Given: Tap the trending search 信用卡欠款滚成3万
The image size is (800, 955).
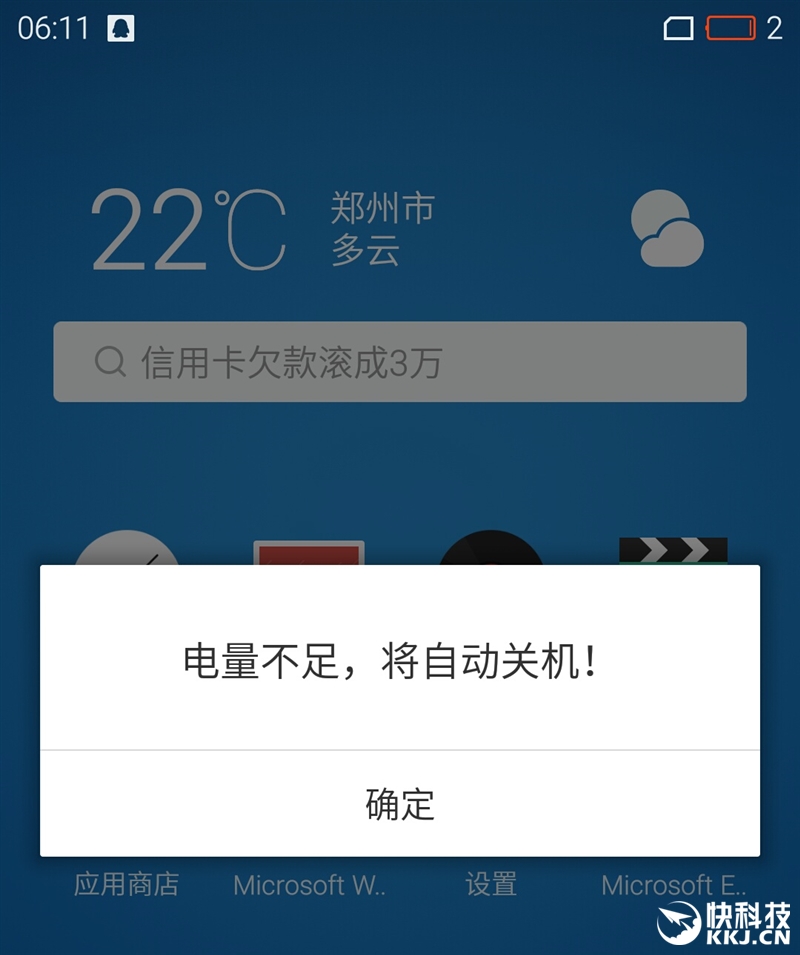Looking at the screenshot, I should (290, 362).
